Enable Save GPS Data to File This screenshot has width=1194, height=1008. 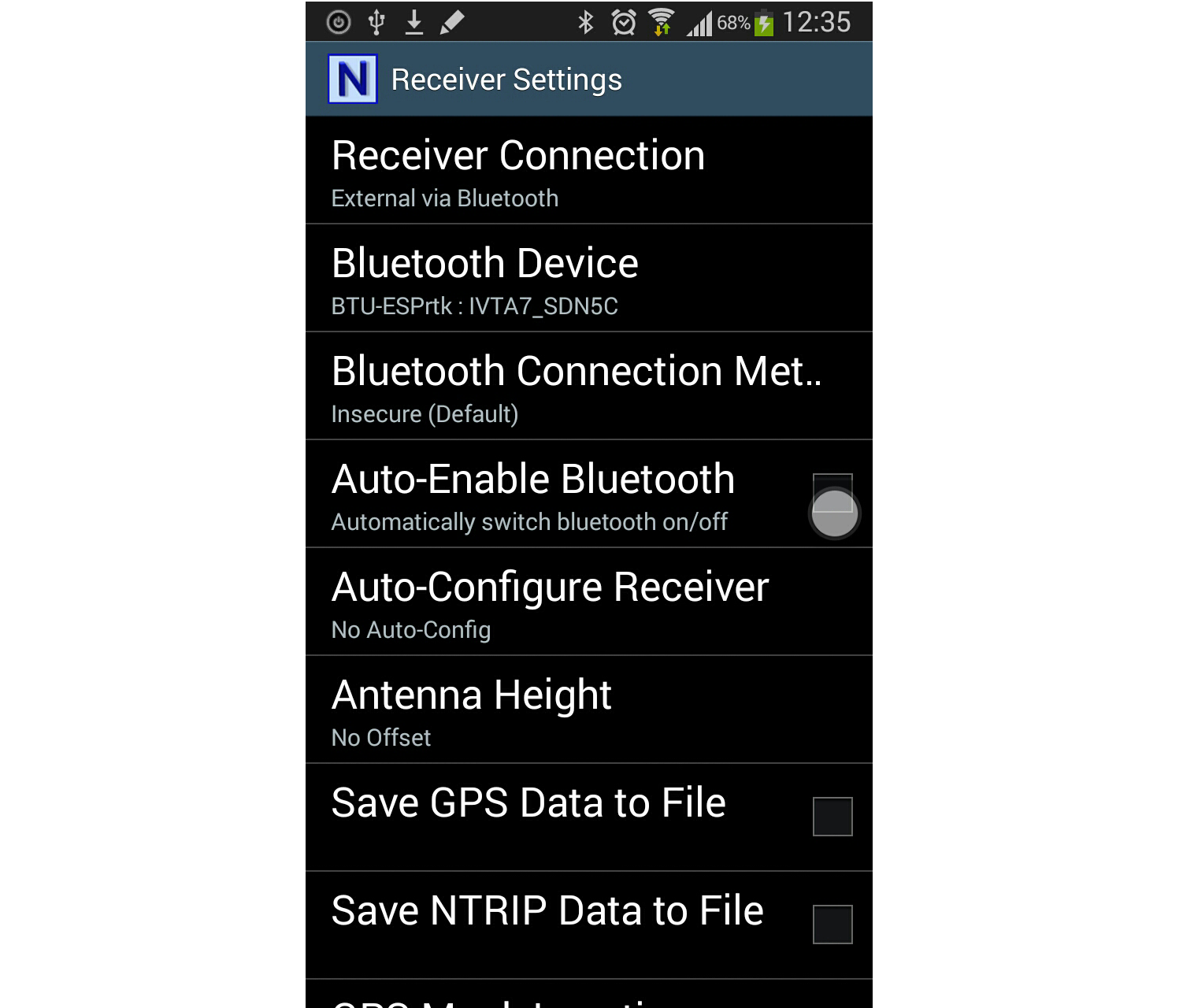pyautogui.click(x=832, y=817)
